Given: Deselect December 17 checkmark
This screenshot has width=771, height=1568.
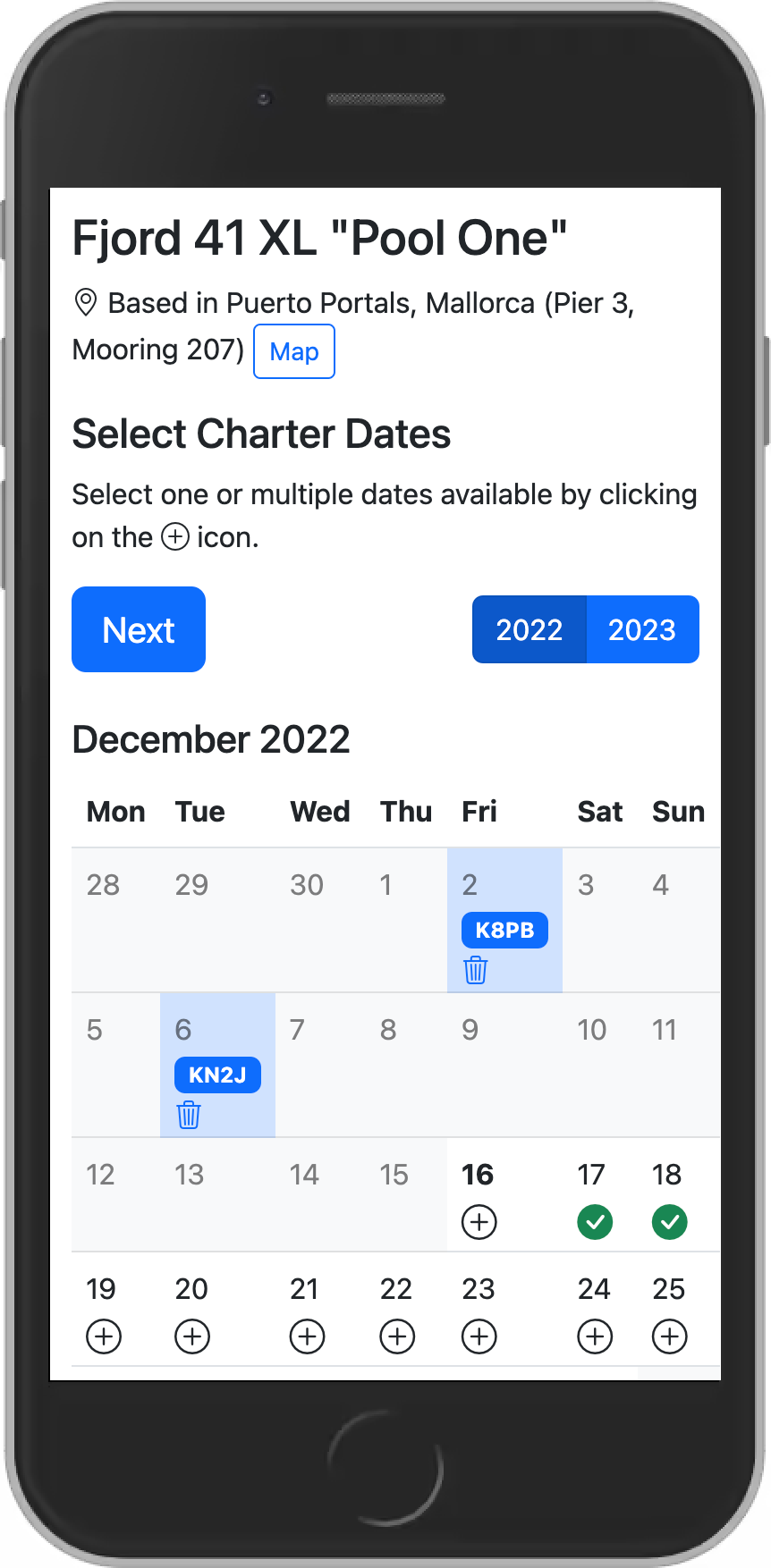Looking at the screenshot, I should [595, 1222].
